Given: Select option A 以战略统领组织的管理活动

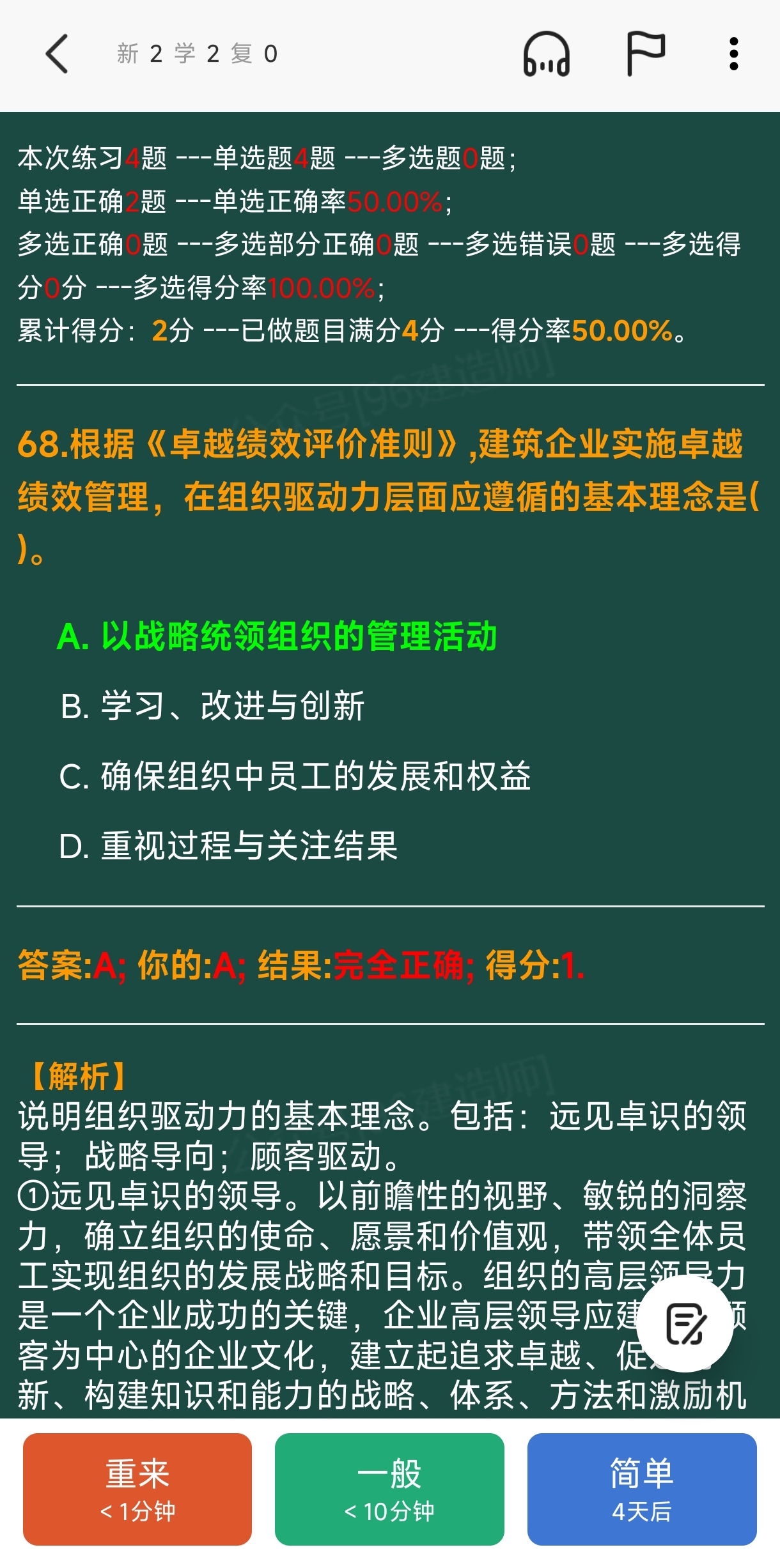Looking at the screenshot, I should [277, 636].
